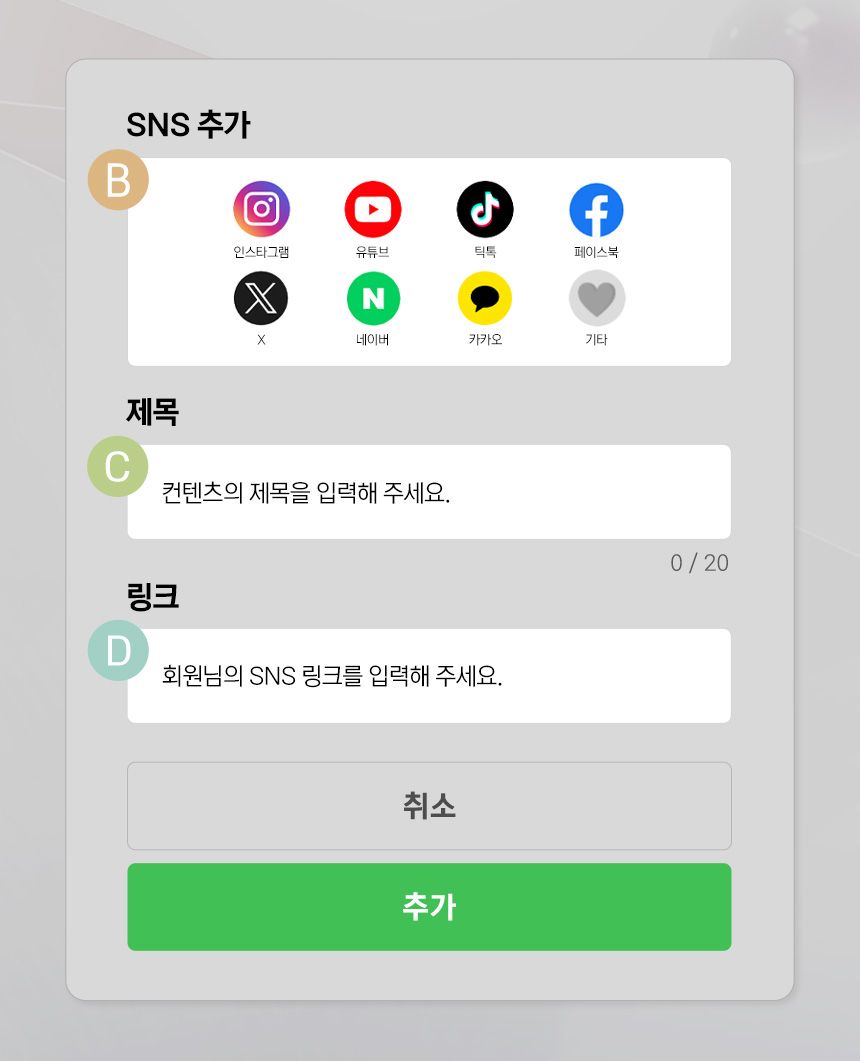The image size is (860, 1061).
Task: Select the Naver icon
Action: click(373, 298)
